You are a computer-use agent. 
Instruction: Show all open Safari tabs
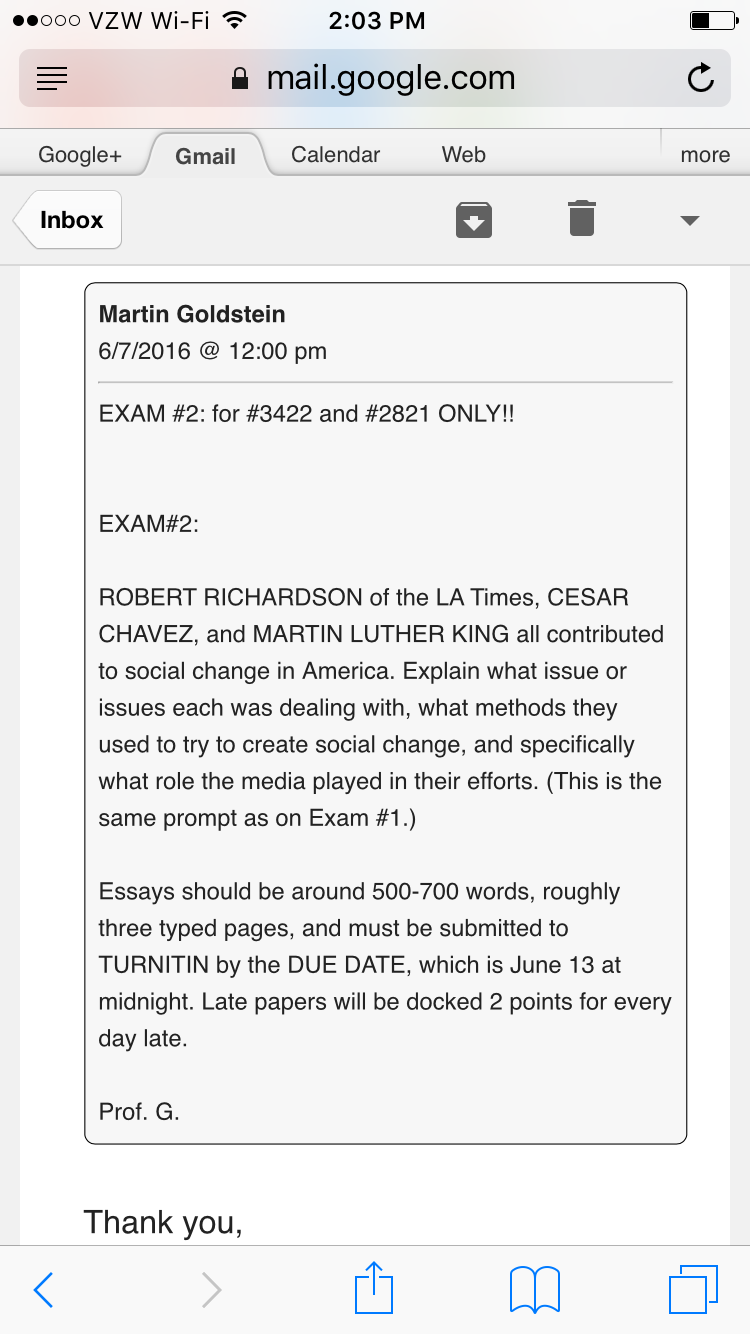click(x=693, y=1289)
